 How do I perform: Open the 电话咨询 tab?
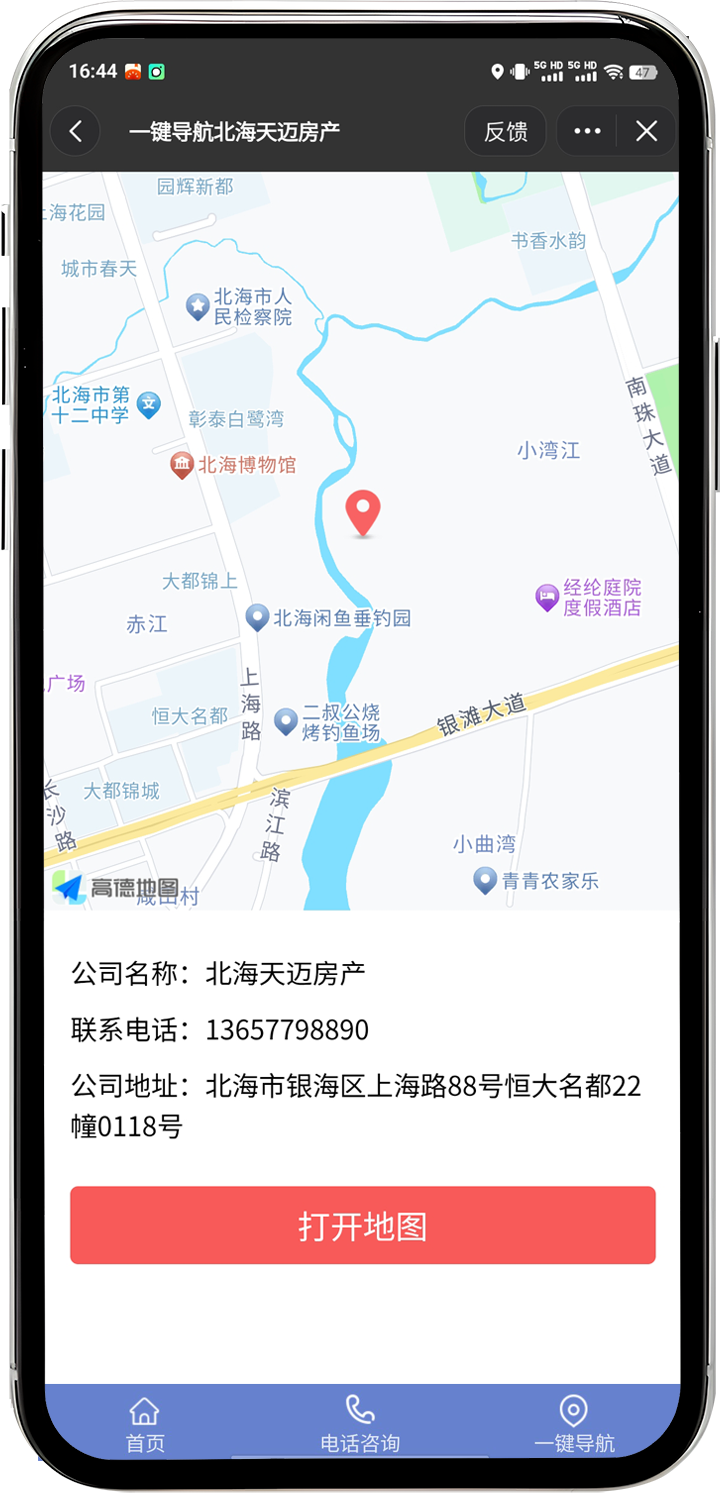point(360,1425)
